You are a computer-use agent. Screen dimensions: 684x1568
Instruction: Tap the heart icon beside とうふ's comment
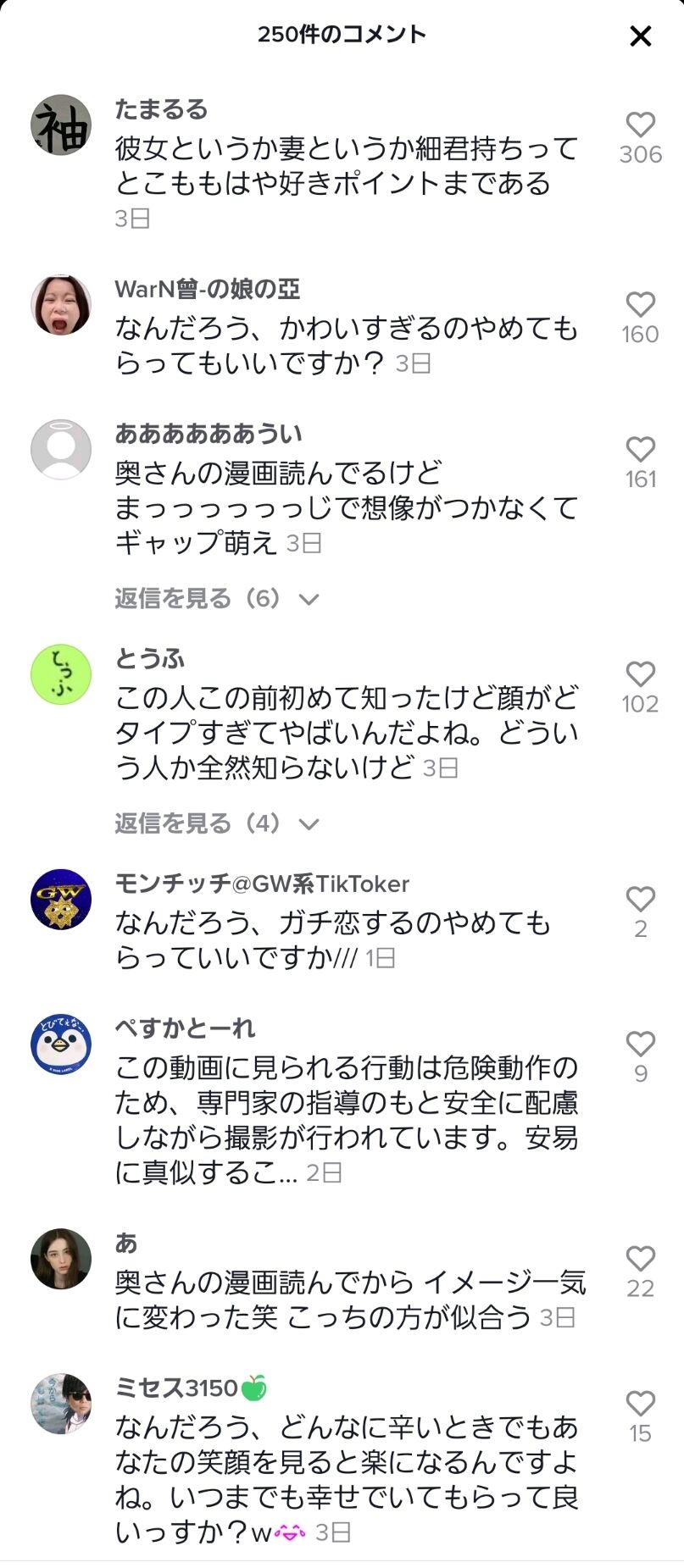[x=640, y=674]
